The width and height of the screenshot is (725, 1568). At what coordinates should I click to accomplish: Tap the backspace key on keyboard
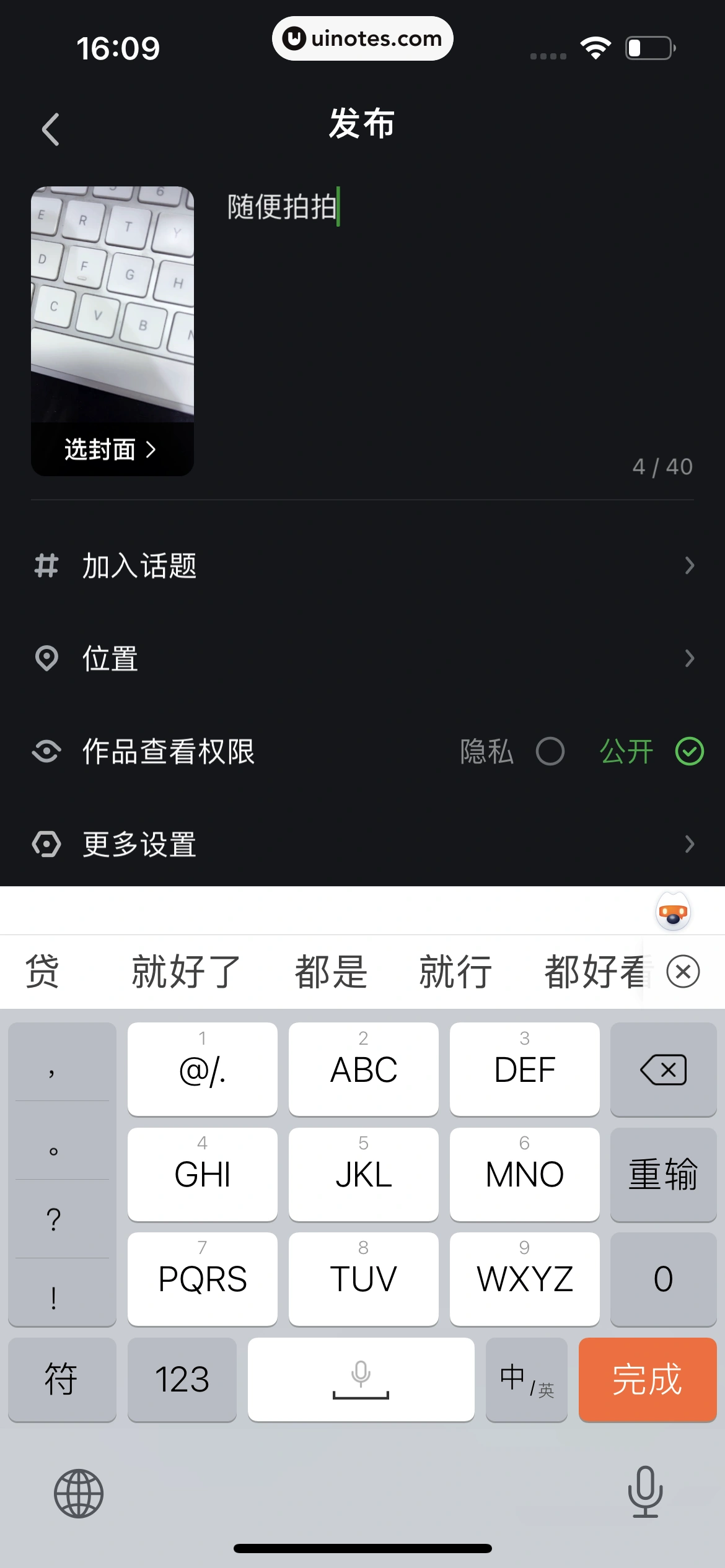(x=663, y=1069)
